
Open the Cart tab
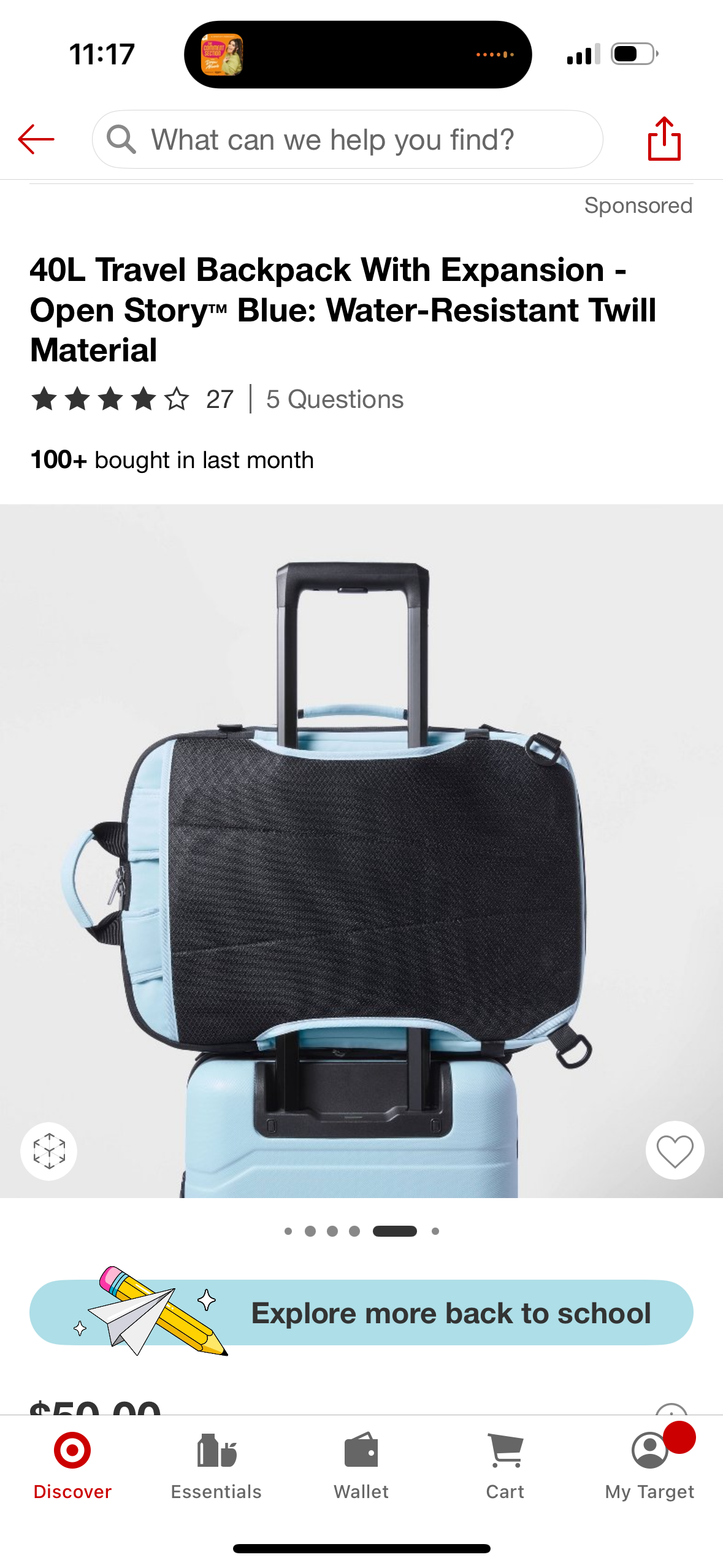(505, 1466)
